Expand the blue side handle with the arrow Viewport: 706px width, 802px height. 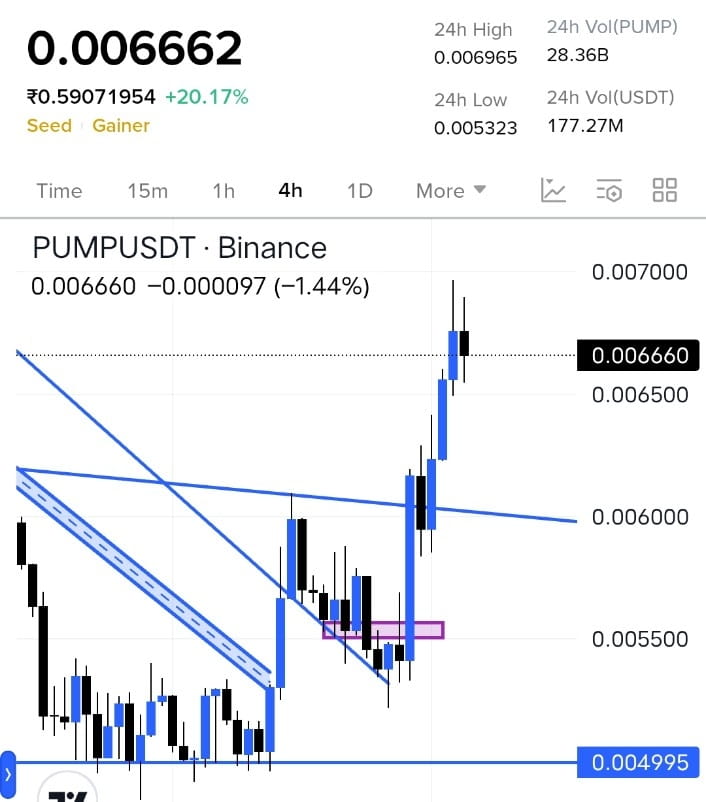point(8,773)
